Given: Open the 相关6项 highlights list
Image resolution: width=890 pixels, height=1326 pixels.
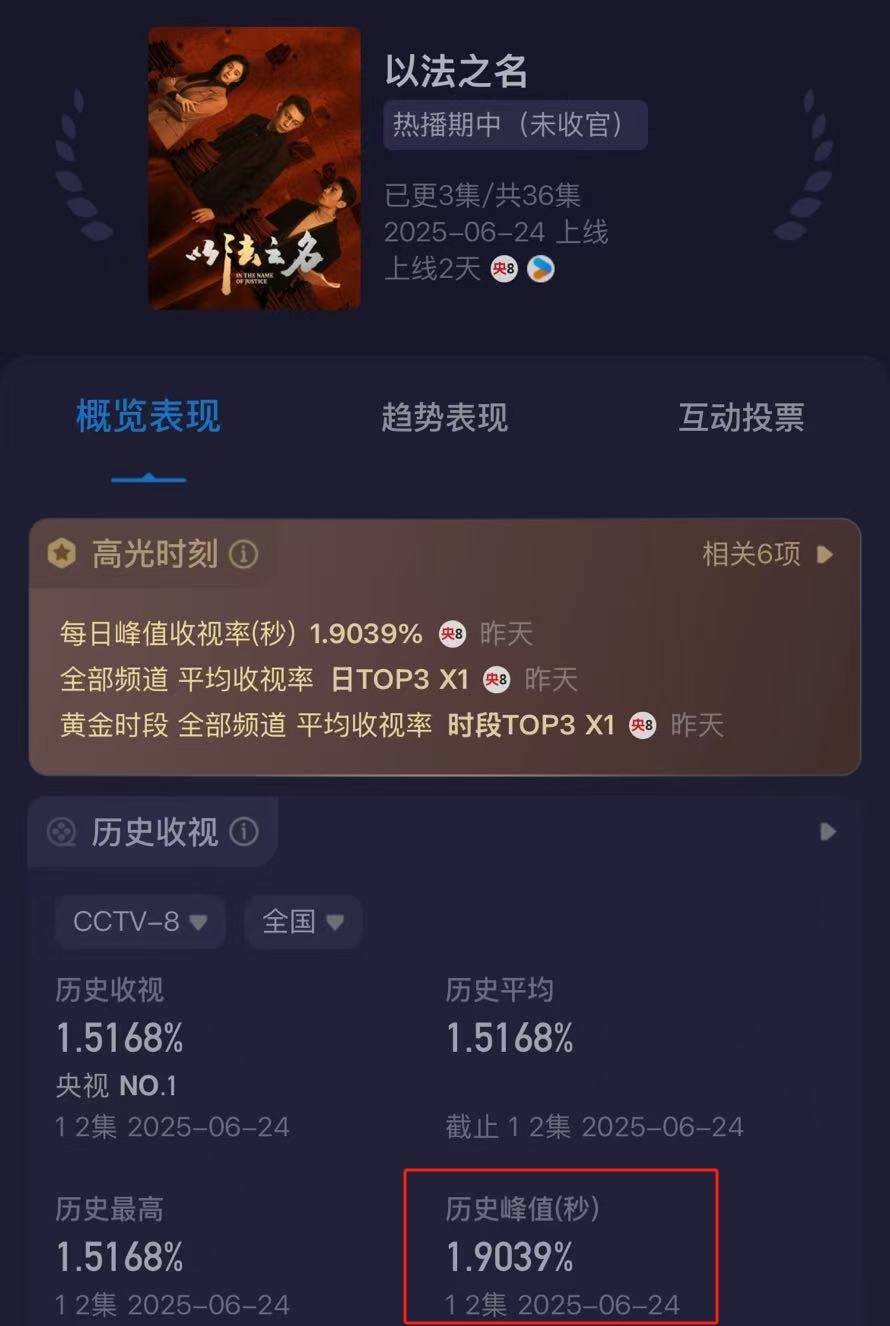Looking at the screenshot, I should click(x=767, y=554).
